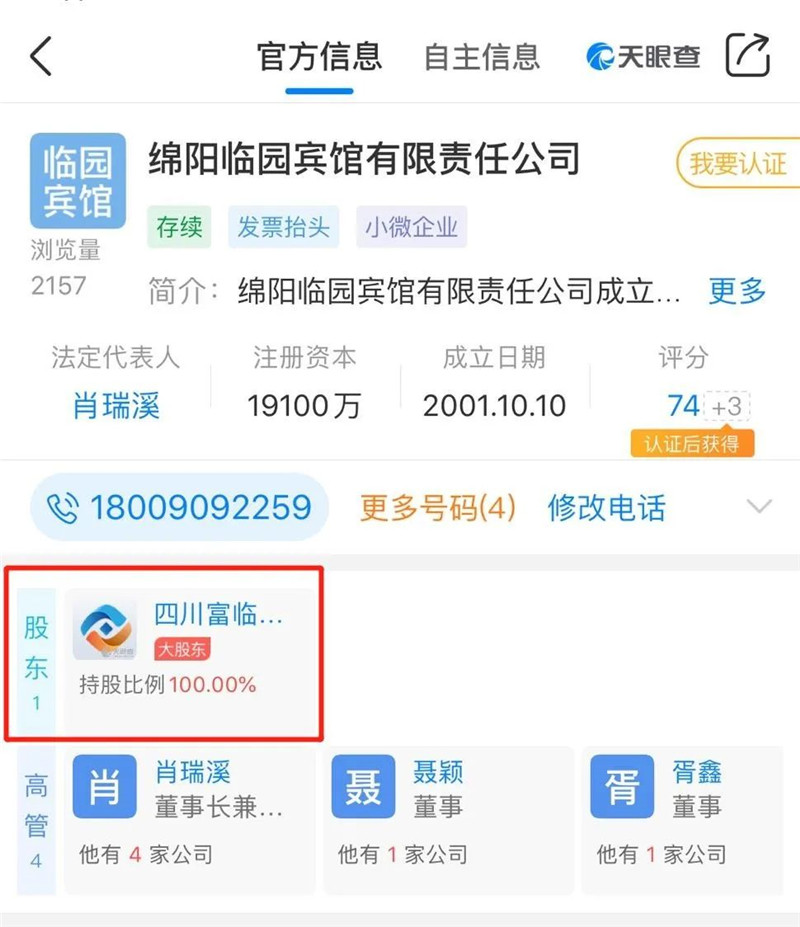Open legal representative 肖瑞溪's profile
This screenshot has height=927, width=800.
point(116,406)
